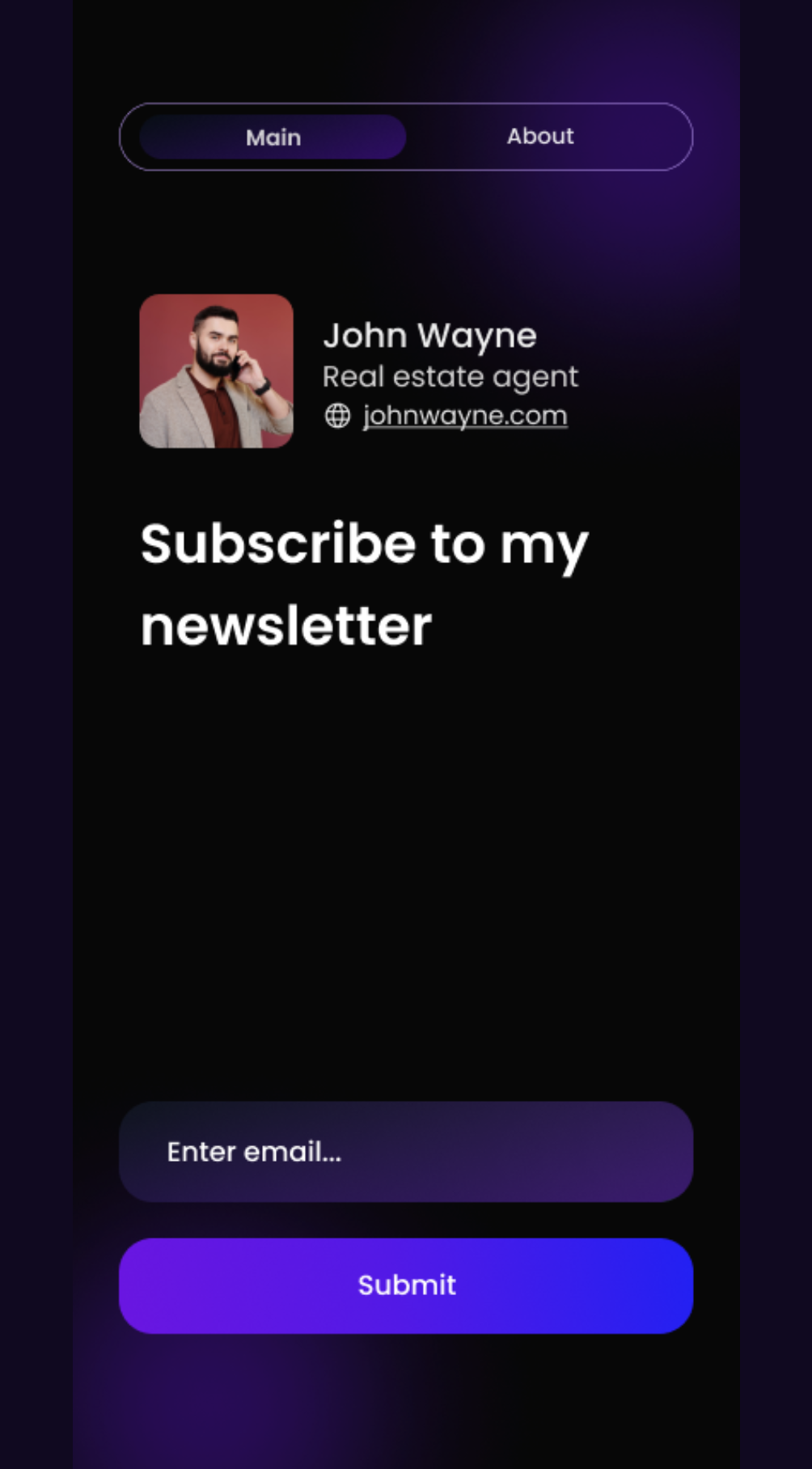Open the johnwayne.com website link

click(464, 416)
